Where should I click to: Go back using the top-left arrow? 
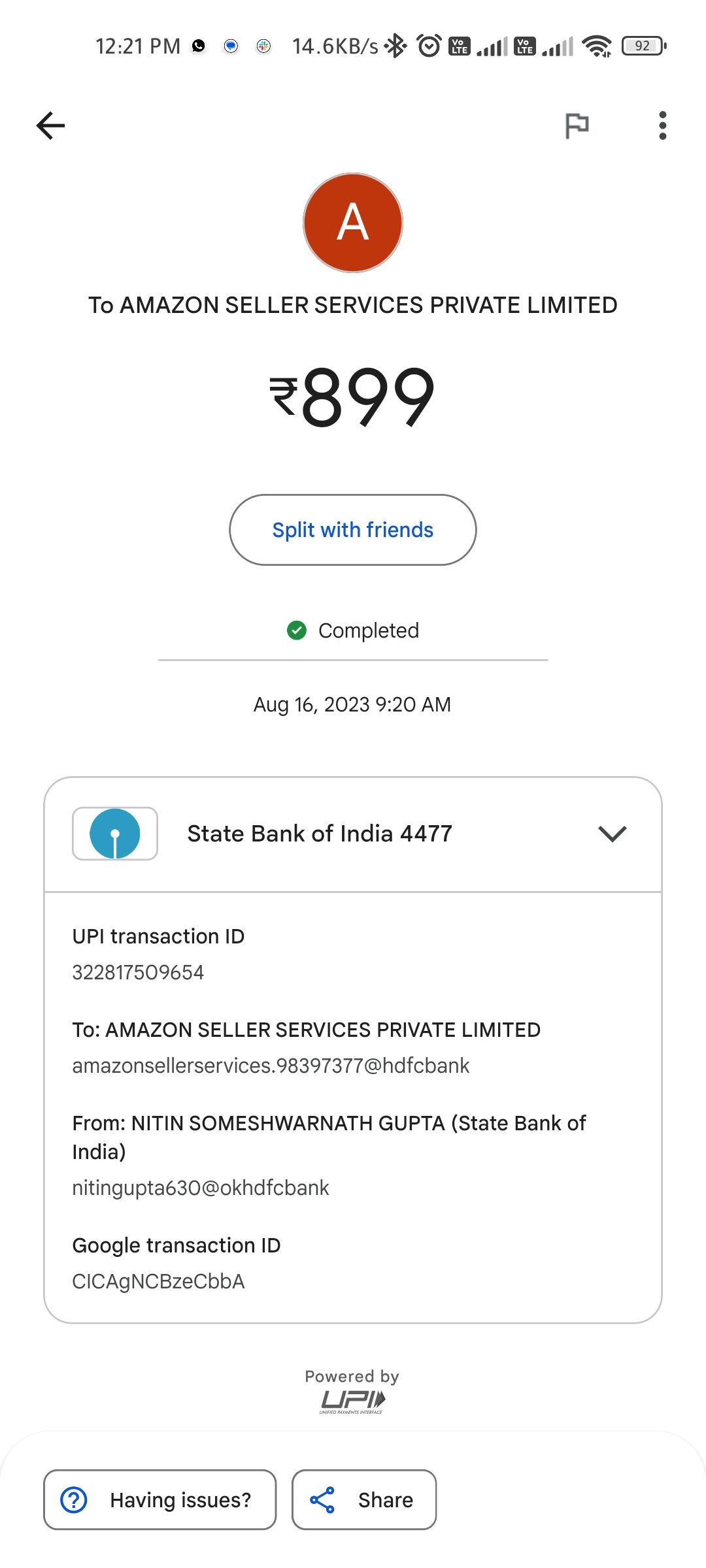(x=51, y=125)
